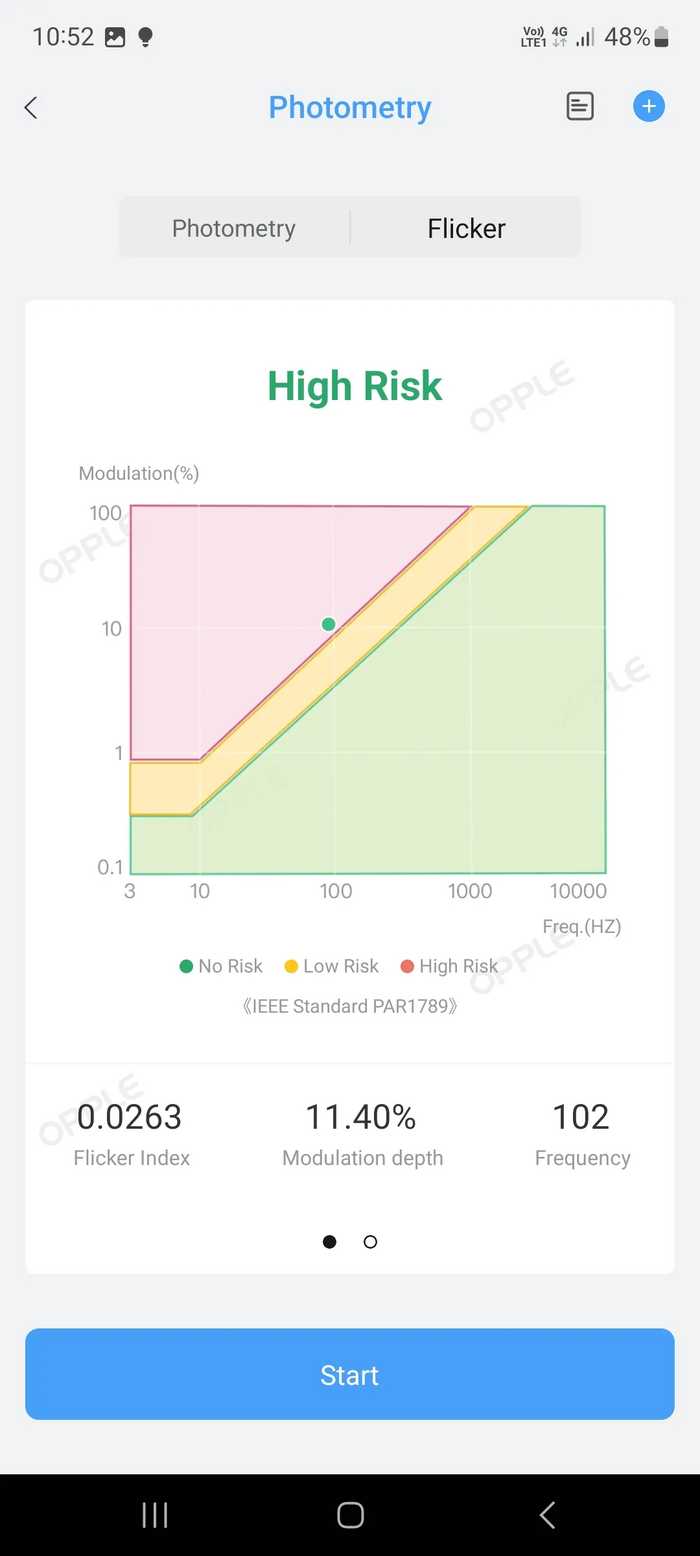
Task: Jump to the second page indicator dot
Action: 370,1242
